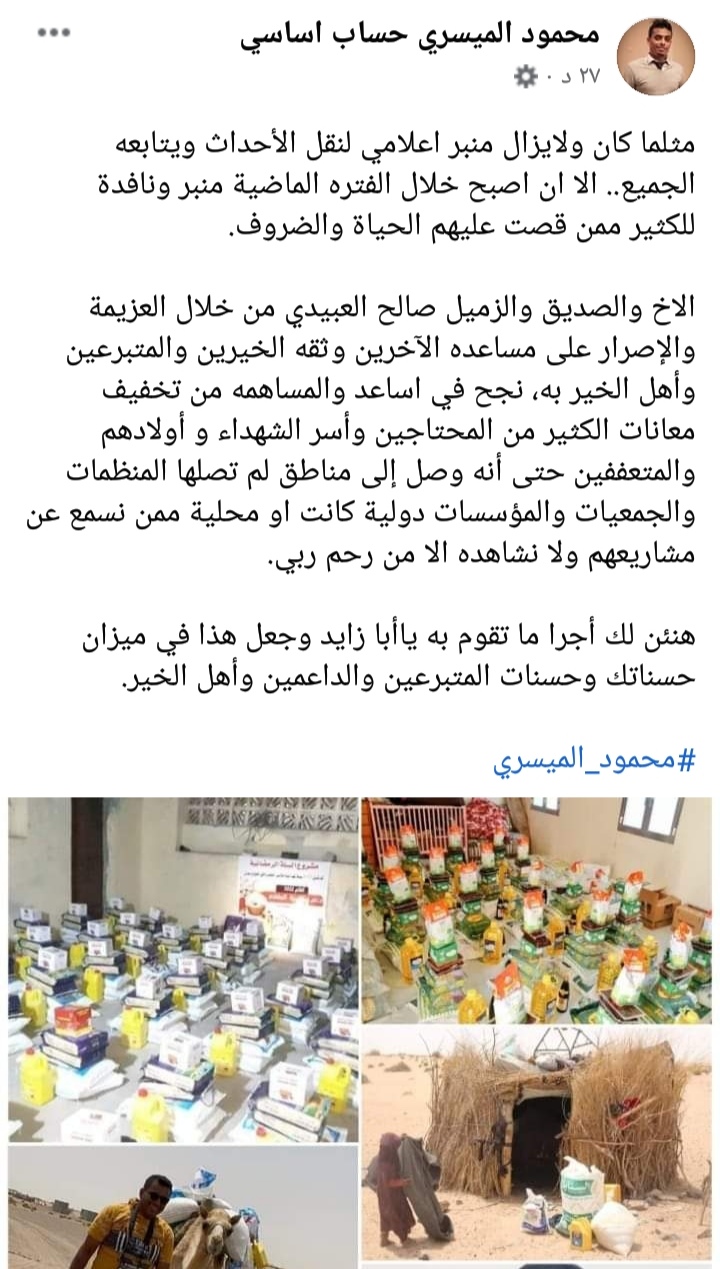This screenshot has height=1269, width=720.
Task: Open the poster name محمود الميسري حساب اساسي
Action: [x=421, y=36]
